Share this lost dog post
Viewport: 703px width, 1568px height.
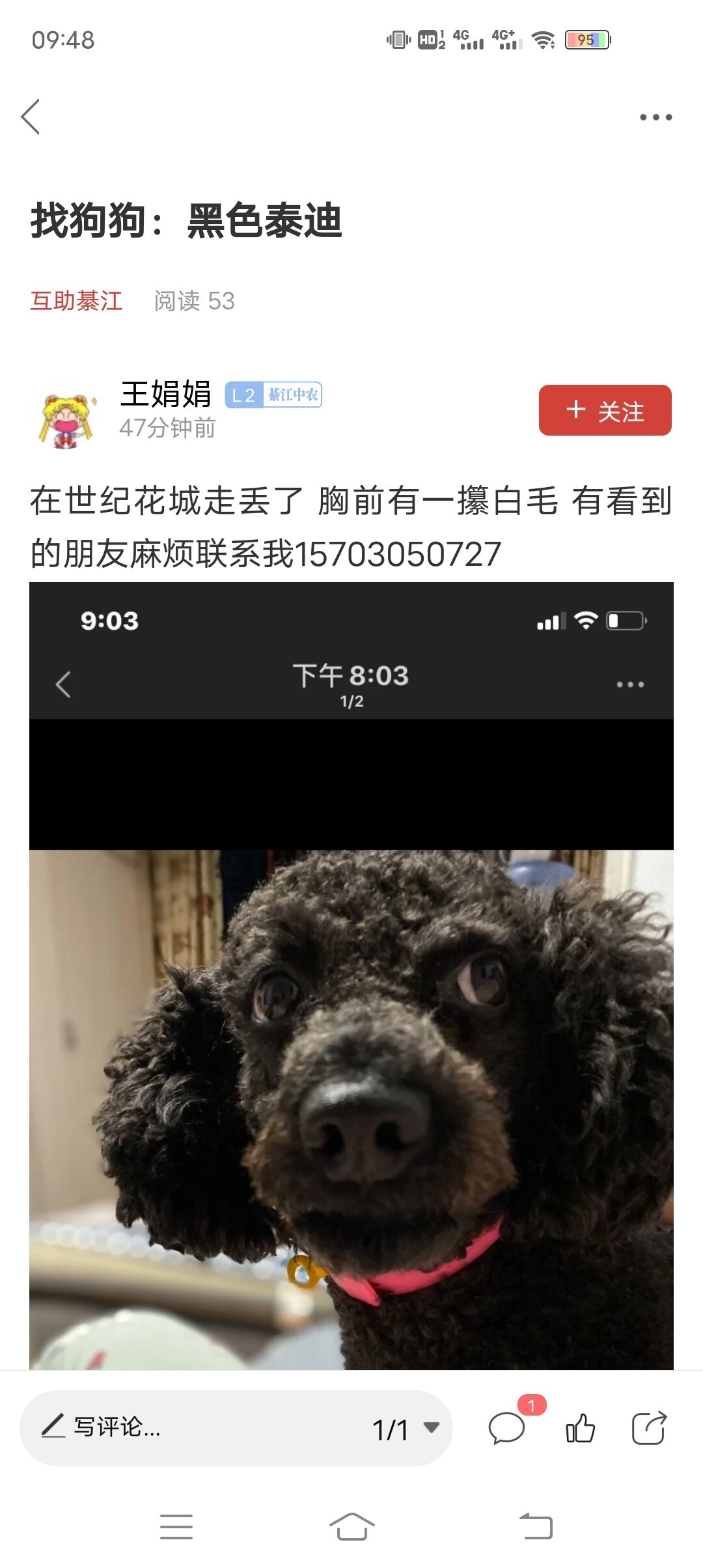[649, 1429]
